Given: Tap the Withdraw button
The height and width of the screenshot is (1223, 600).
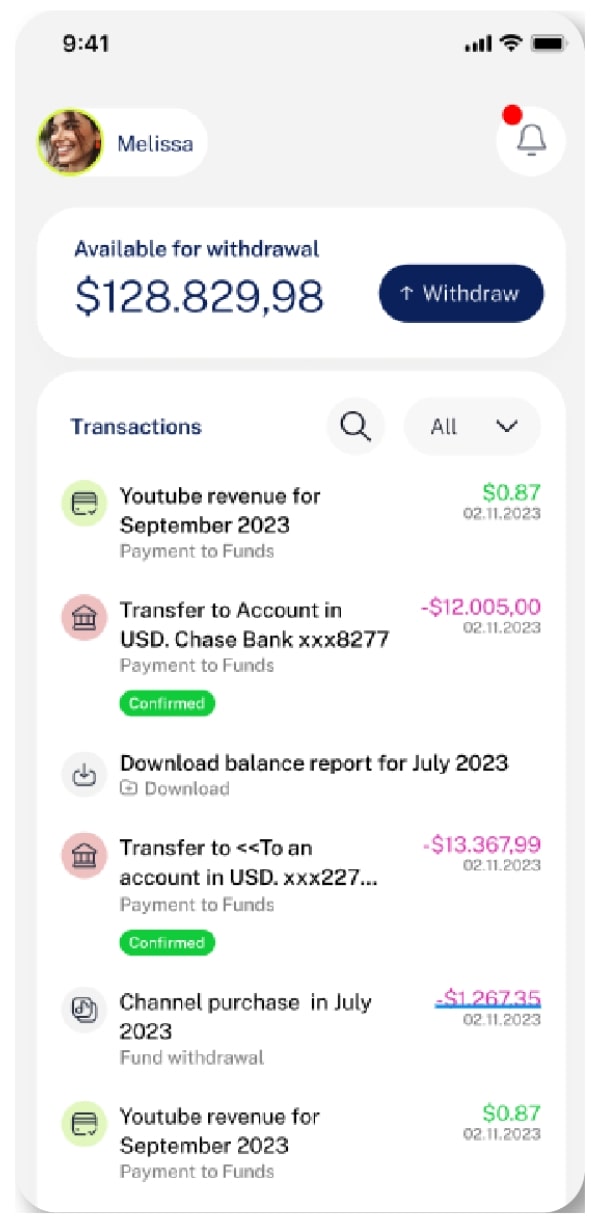Looking at the screenshot, I should [461, 294].
